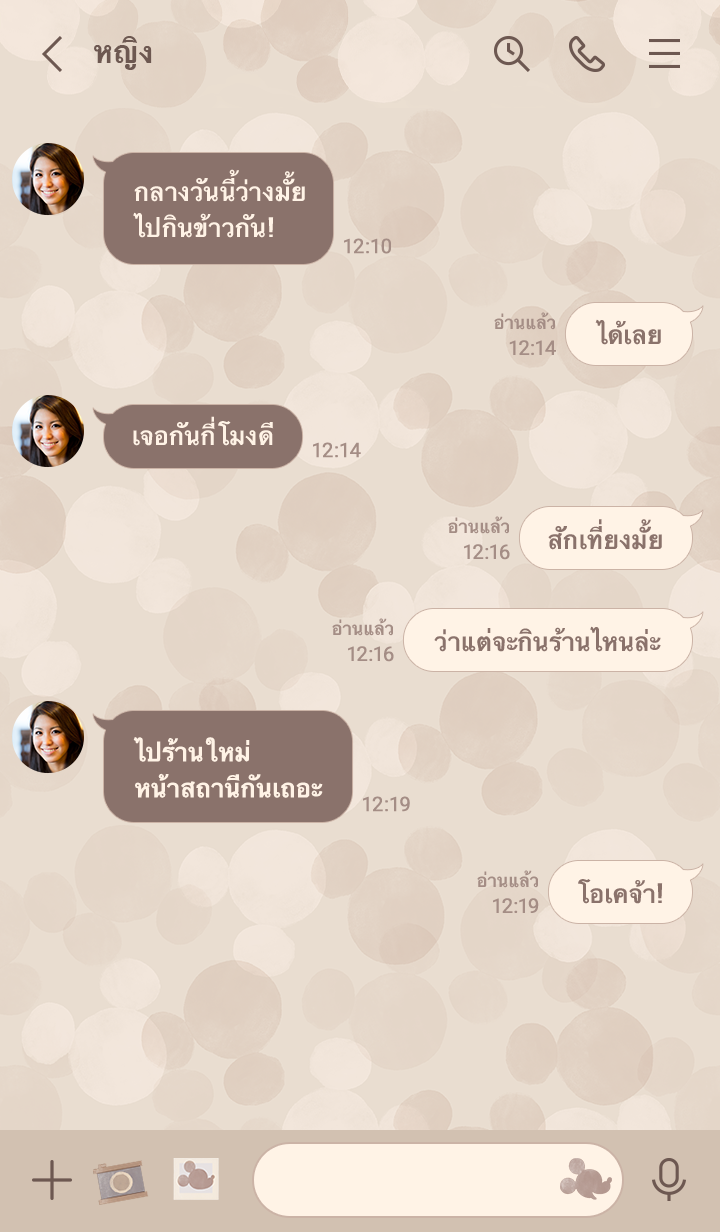Open the sticker and emoji picker
This screenshot has width=720, height=1232.
click(585, 1179)
